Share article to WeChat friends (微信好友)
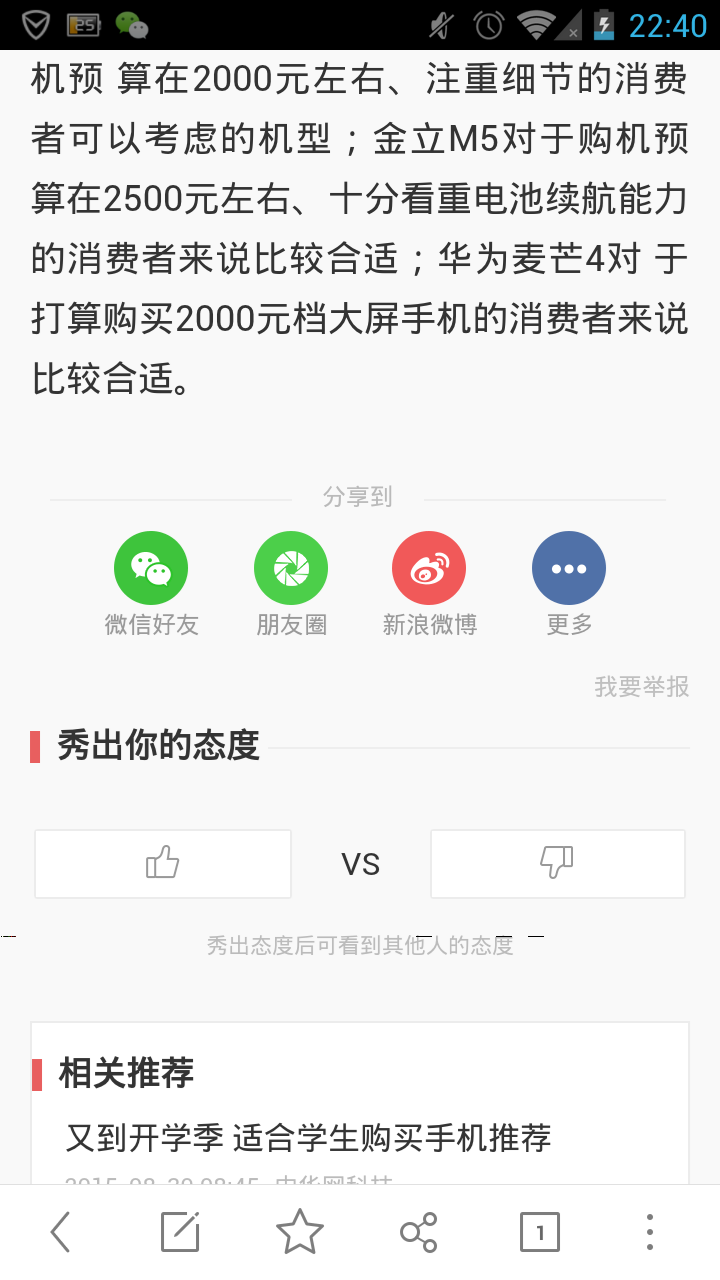The width and height of the screenshot is (720, 1280). (x=151, y=569)
